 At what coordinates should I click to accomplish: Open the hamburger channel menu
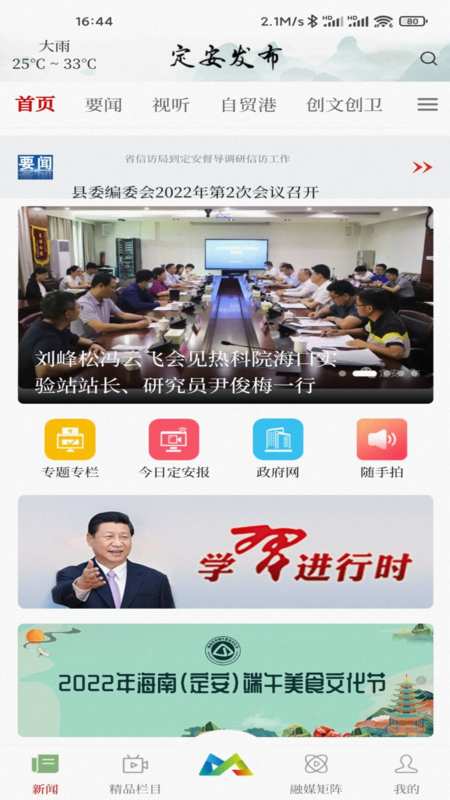tap(428, 105)
